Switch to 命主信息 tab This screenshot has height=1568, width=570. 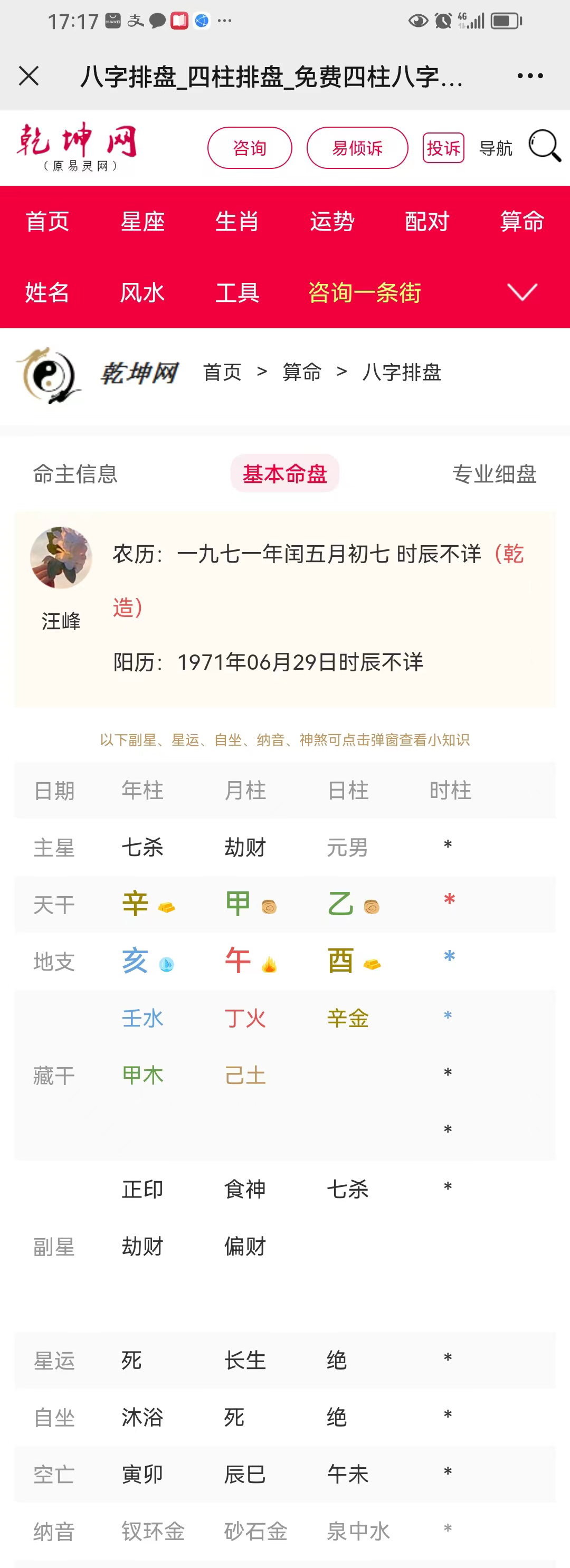[75, 473]
